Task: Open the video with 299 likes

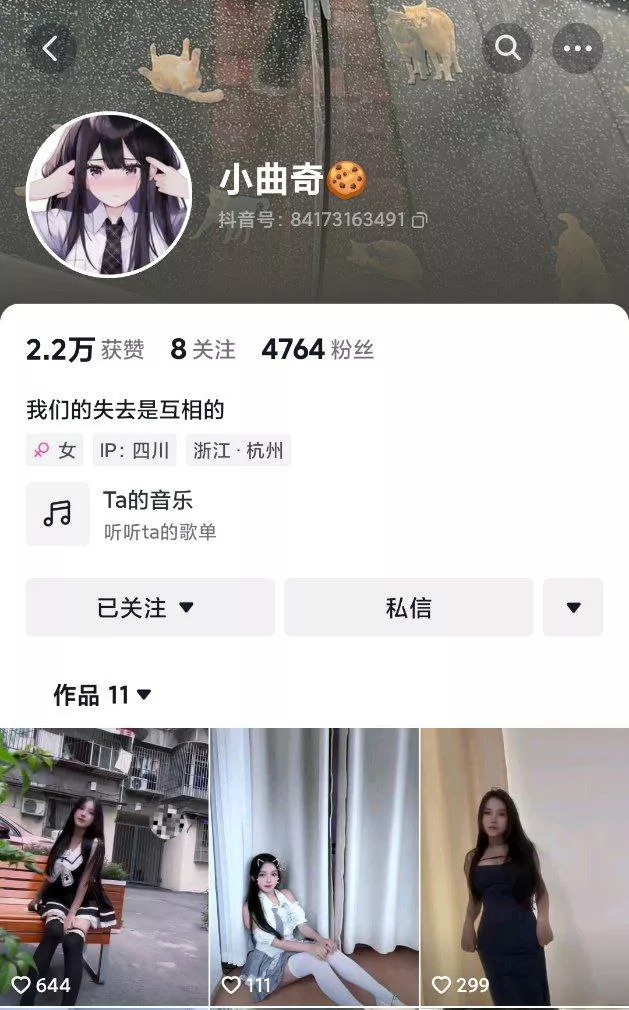Action: (524, 866)
